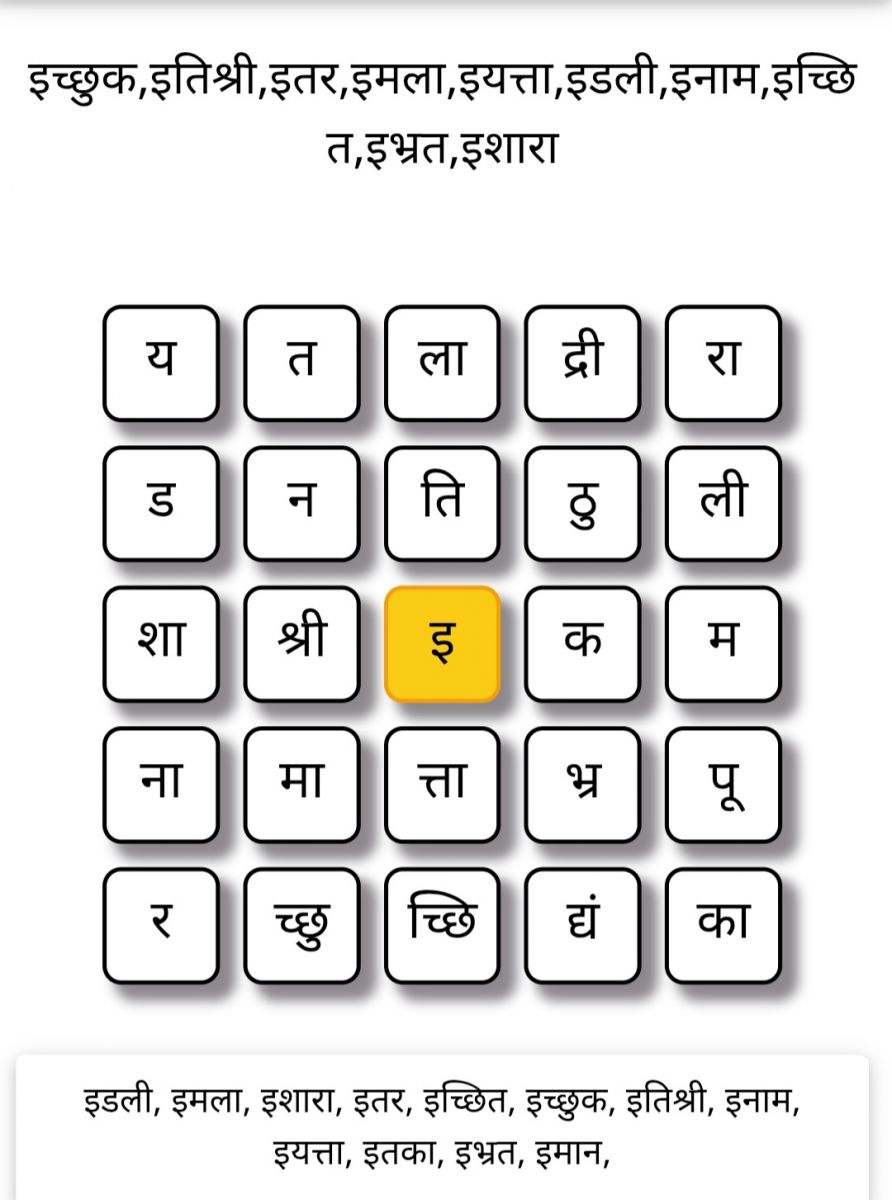This screenshot has height=1200, width=892.
Task: Choose the द्री tile
Action: [582, 362]
